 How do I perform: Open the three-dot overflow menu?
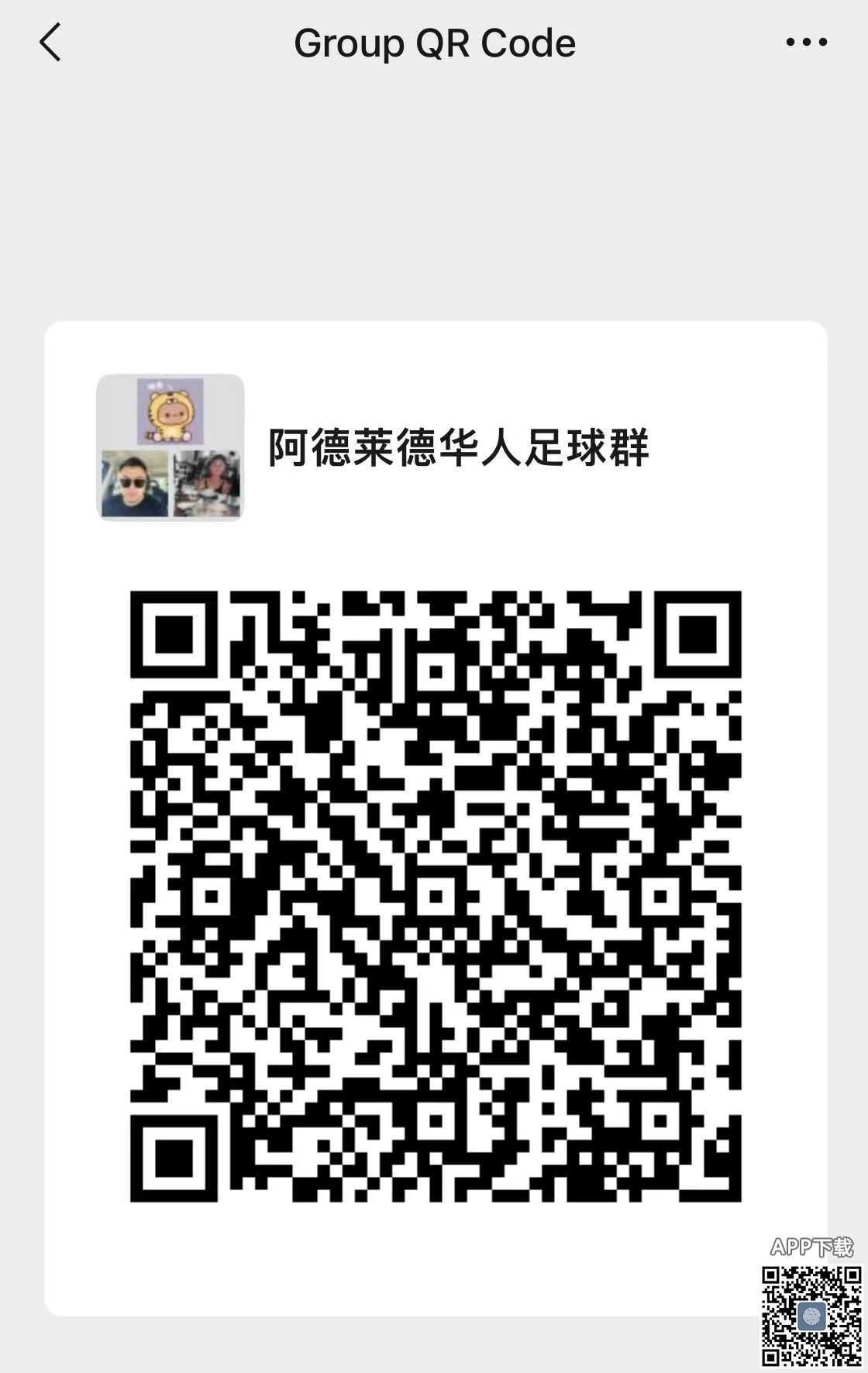[806, 43]
